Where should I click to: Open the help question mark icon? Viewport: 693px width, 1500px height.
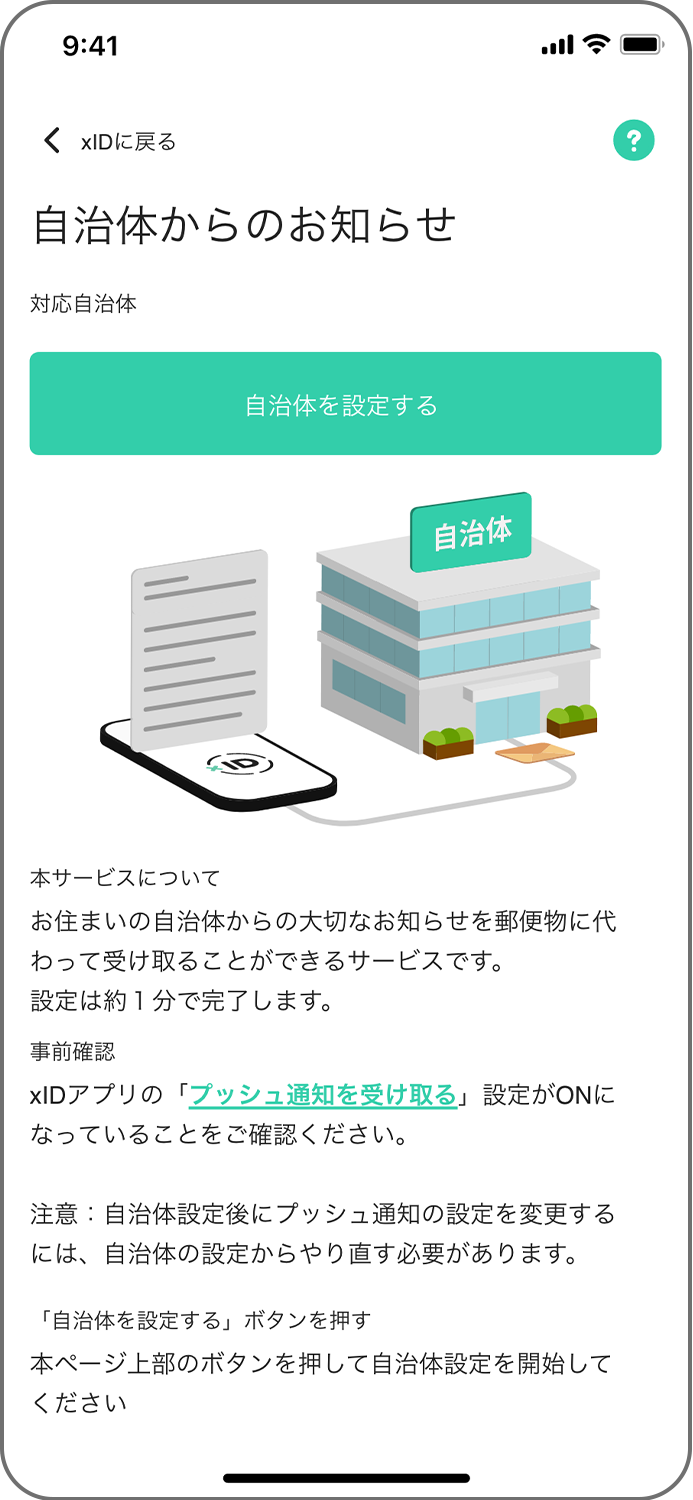[x=633, y=141]
